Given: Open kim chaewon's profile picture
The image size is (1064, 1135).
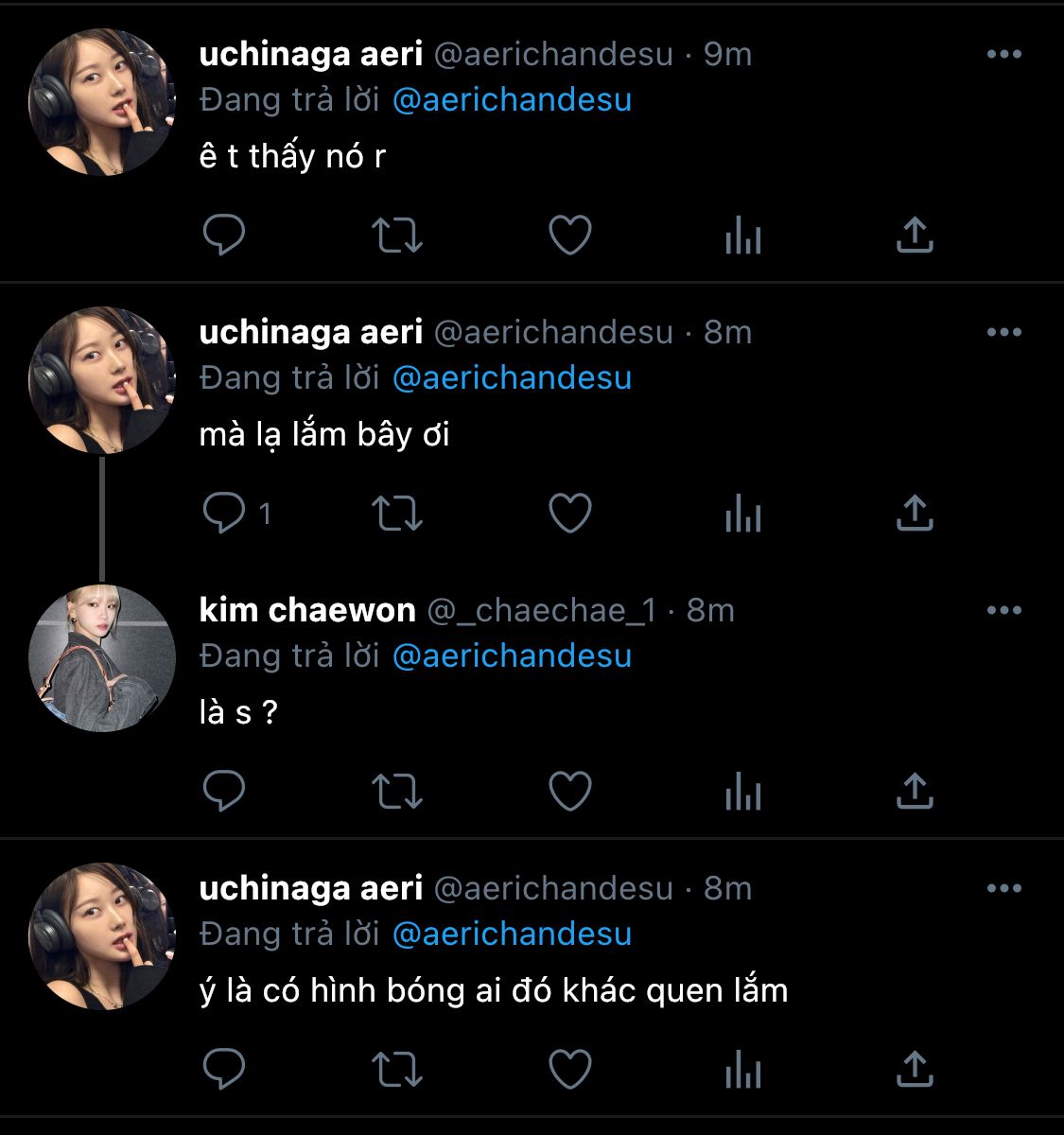Looking at the screenshot, I should tap(102, 658).
